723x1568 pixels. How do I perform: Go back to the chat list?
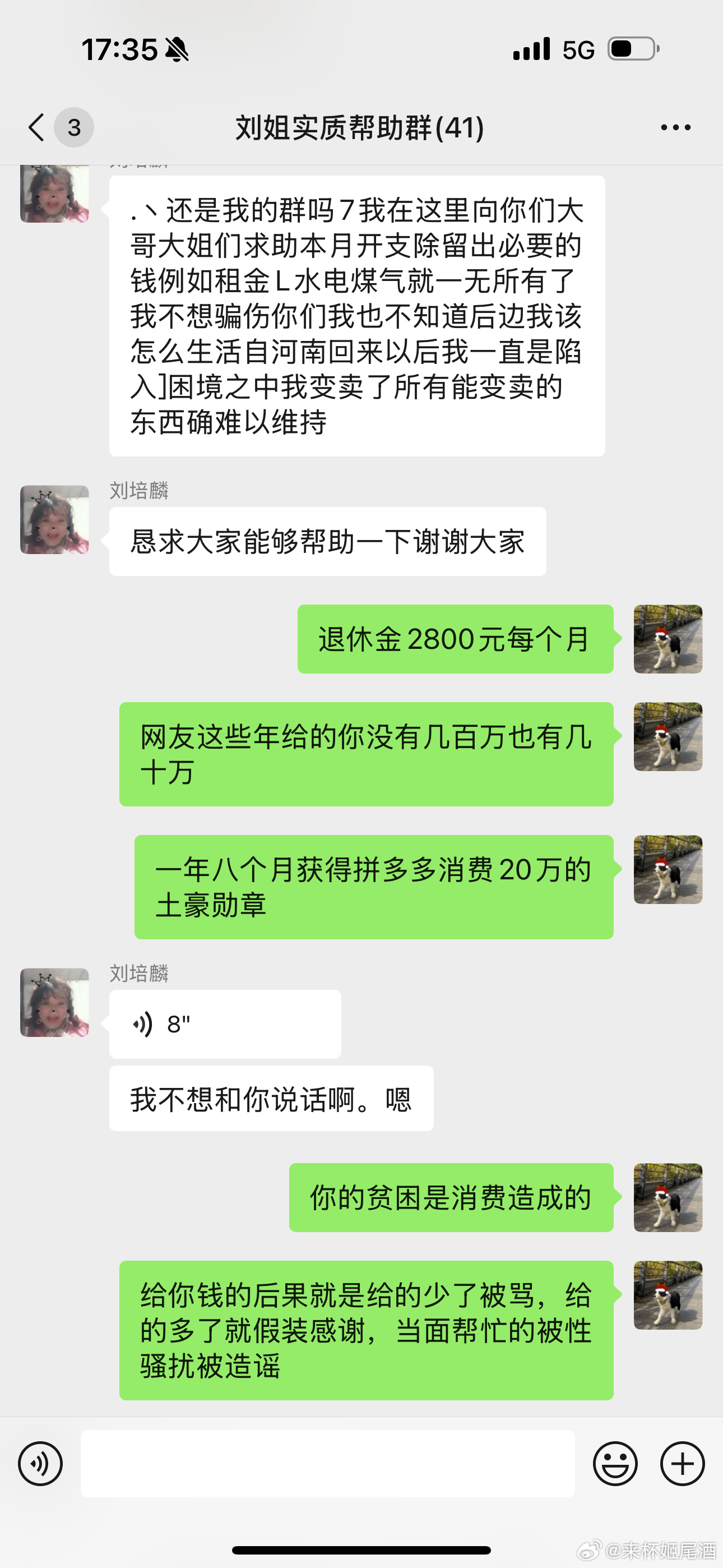[37, 127]
